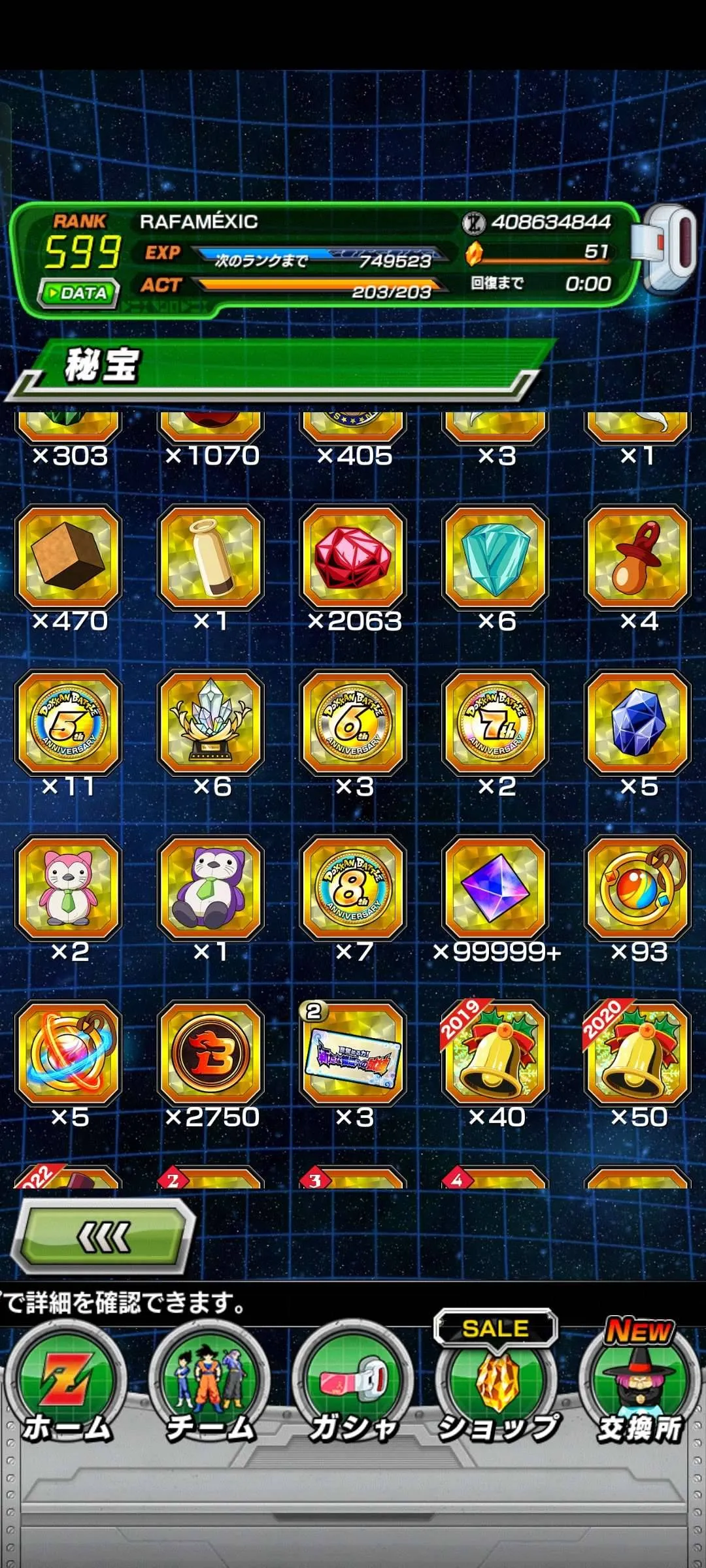Screen dimensions: 706x1568
Task: Open the DATA button under rank
Action: point(78,293)
